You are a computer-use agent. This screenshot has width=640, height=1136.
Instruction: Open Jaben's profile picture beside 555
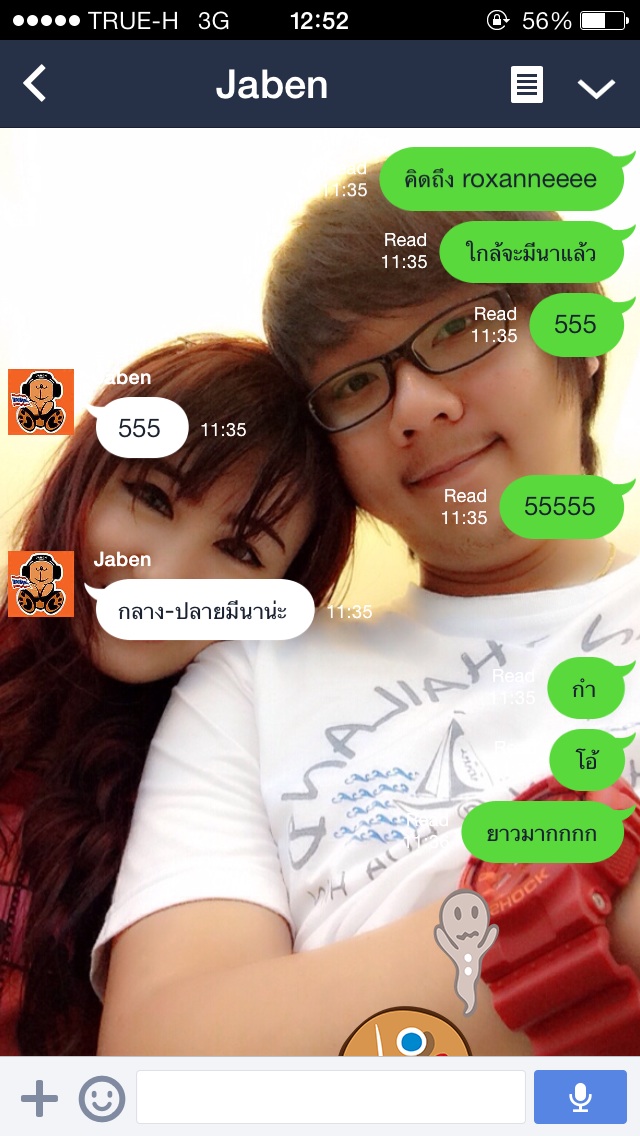(41, 402)
